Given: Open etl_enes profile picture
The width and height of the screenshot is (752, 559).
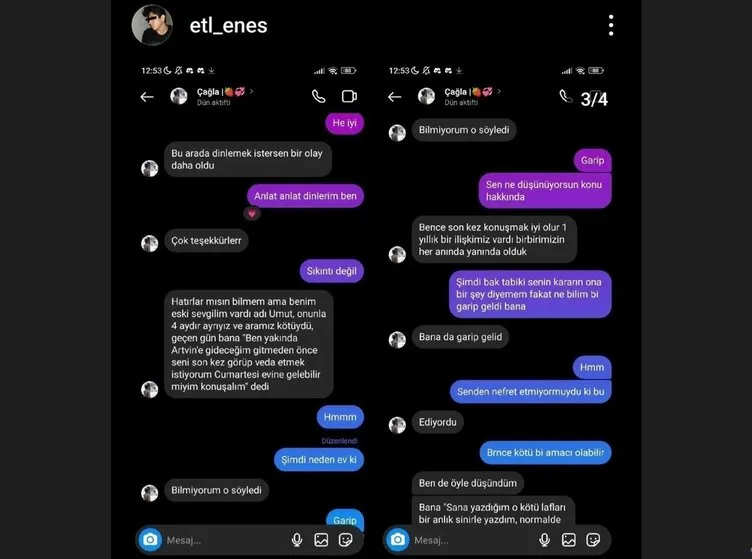Looking at the screenshot, I should click(x=153, y=26).
